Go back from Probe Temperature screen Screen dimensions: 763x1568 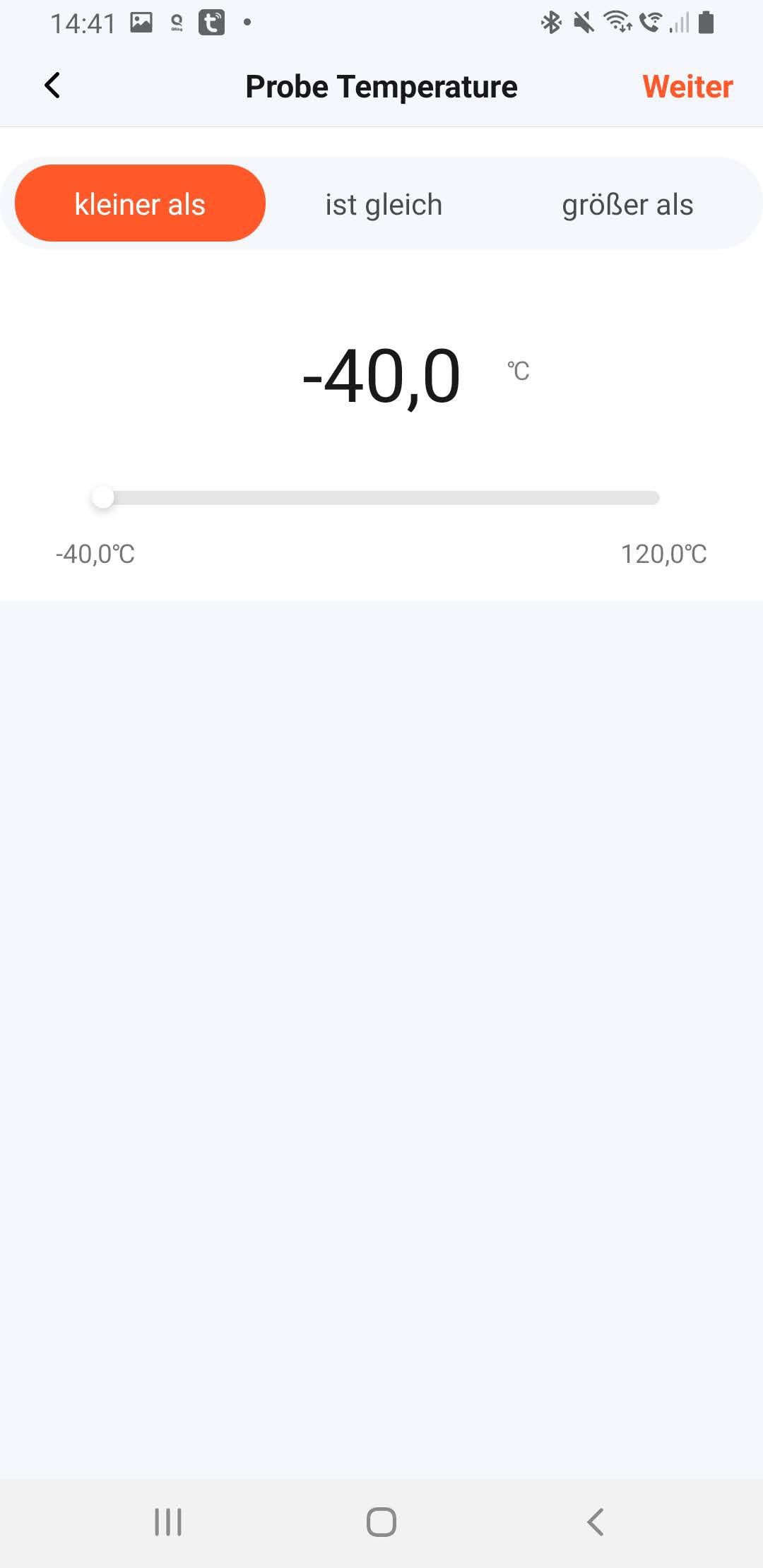52,86
